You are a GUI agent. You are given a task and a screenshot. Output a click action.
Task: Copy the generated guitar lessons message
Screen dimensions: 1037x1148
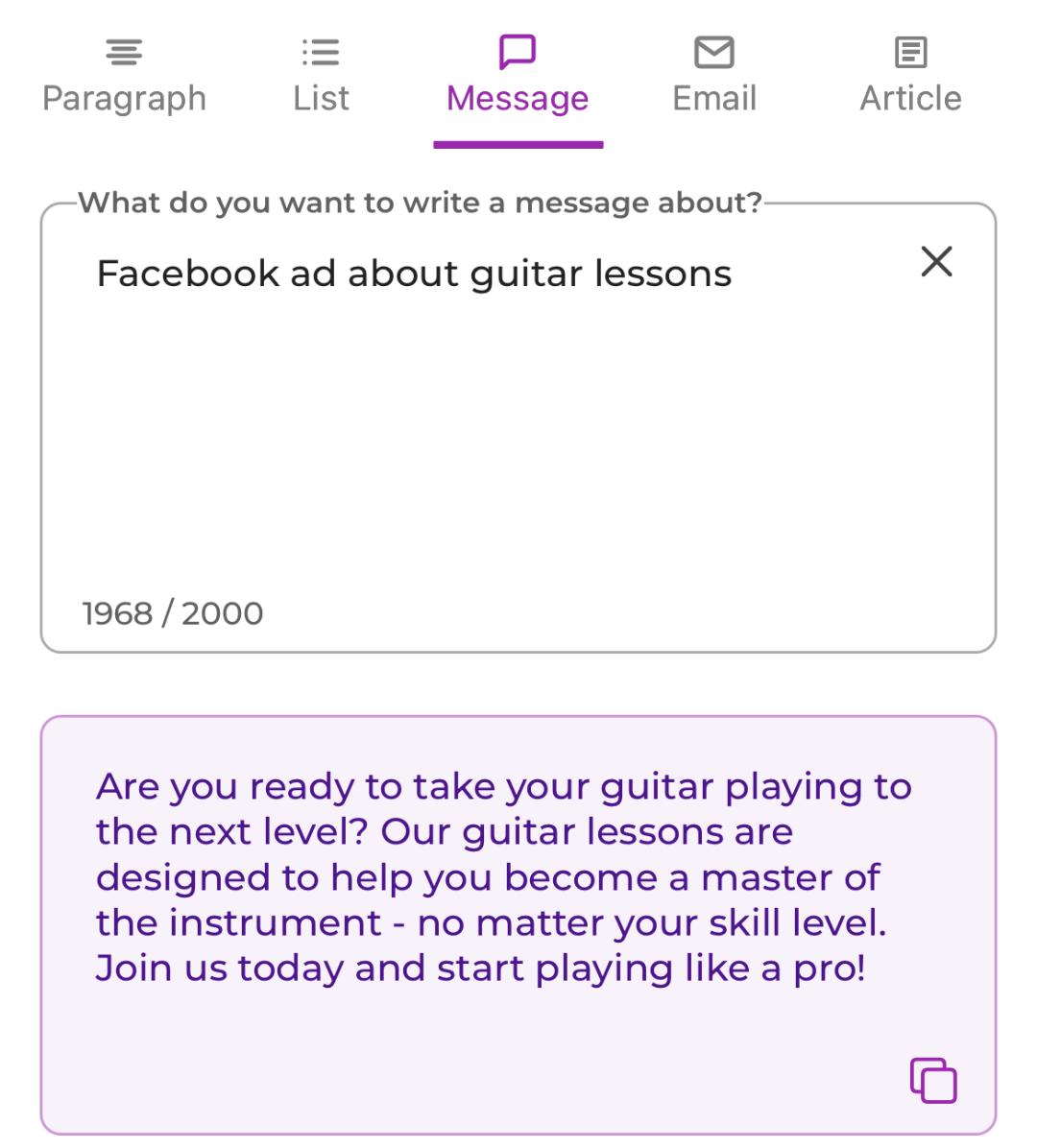(933, 1080)
